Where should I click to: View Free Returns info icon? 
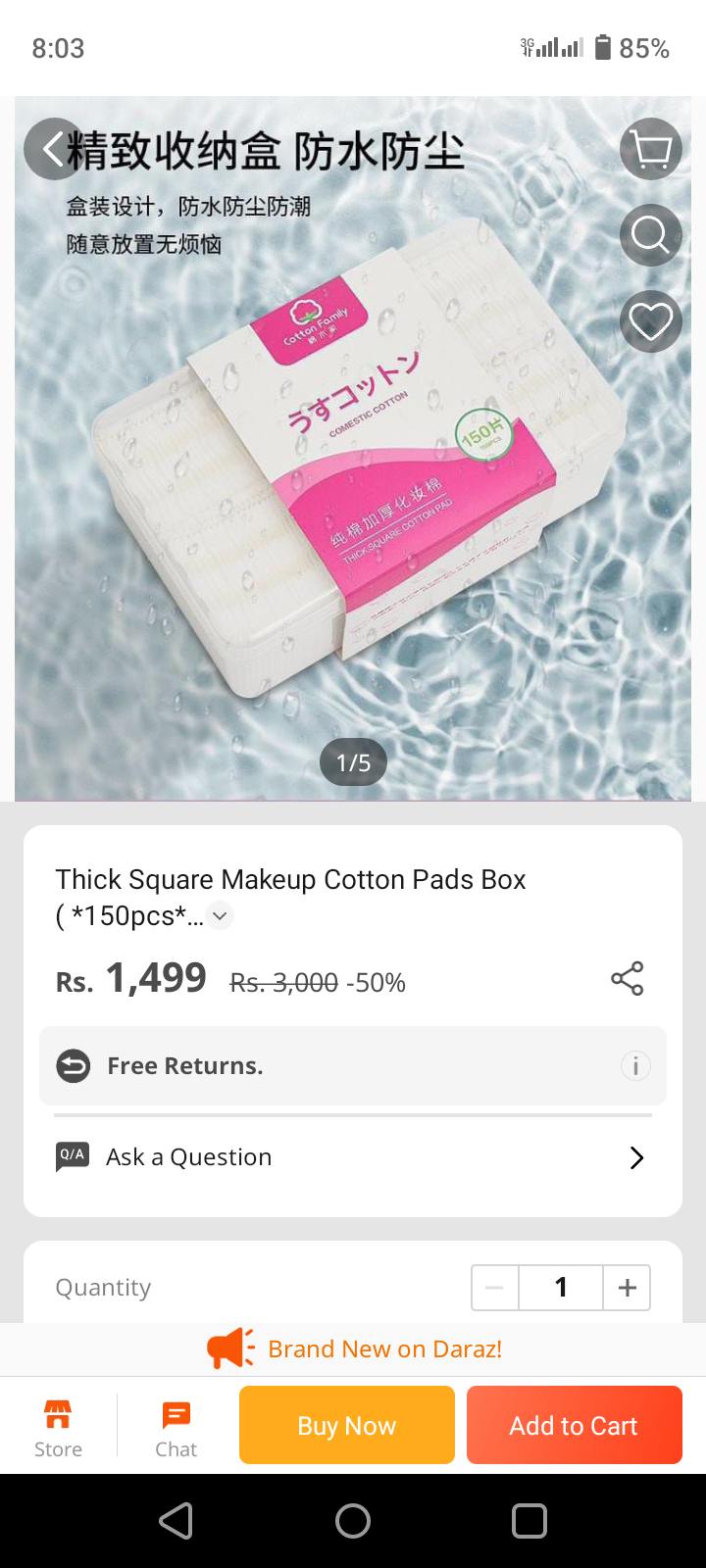tap(634, 1065)
